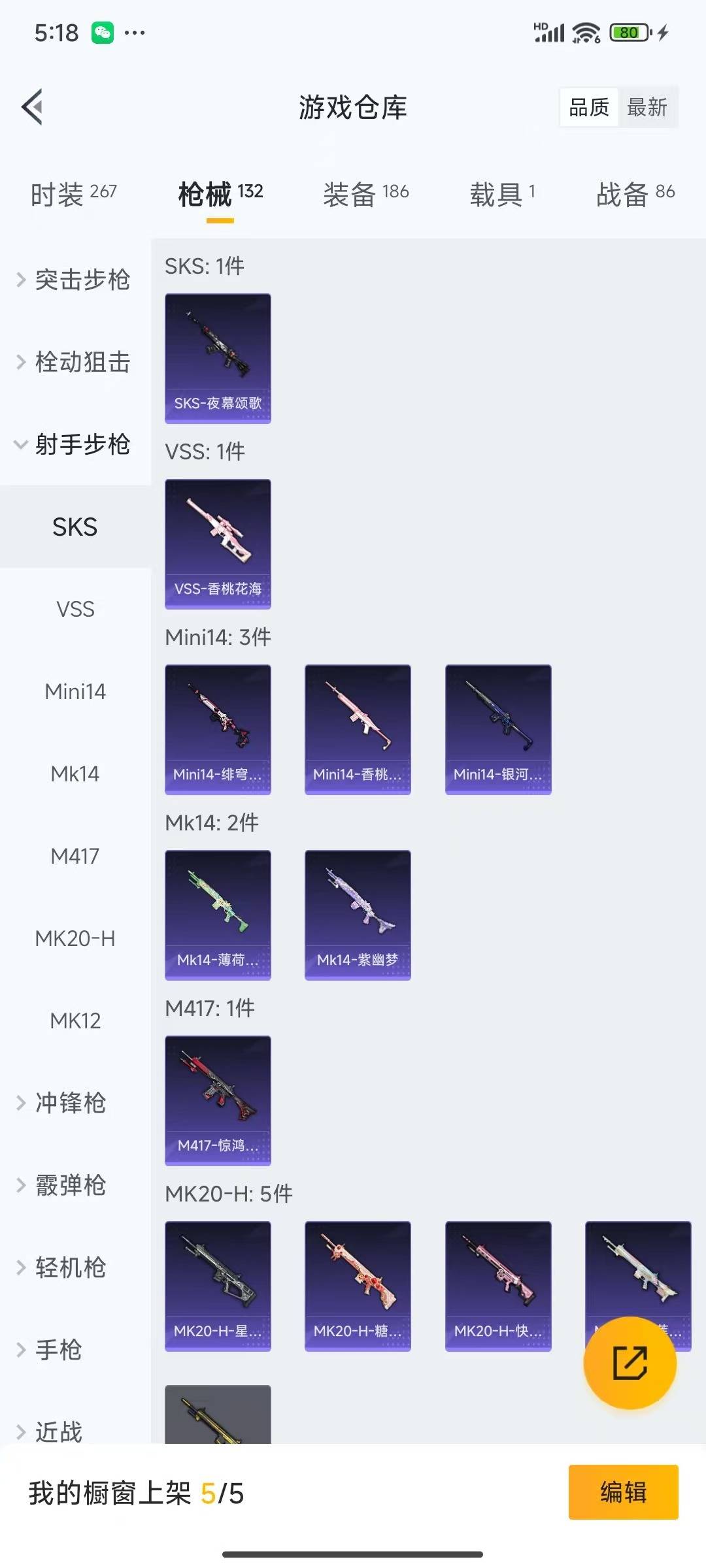Tap the yellow floating share button
This screenshot has height=1568, width=706.
pos(630,1363)
